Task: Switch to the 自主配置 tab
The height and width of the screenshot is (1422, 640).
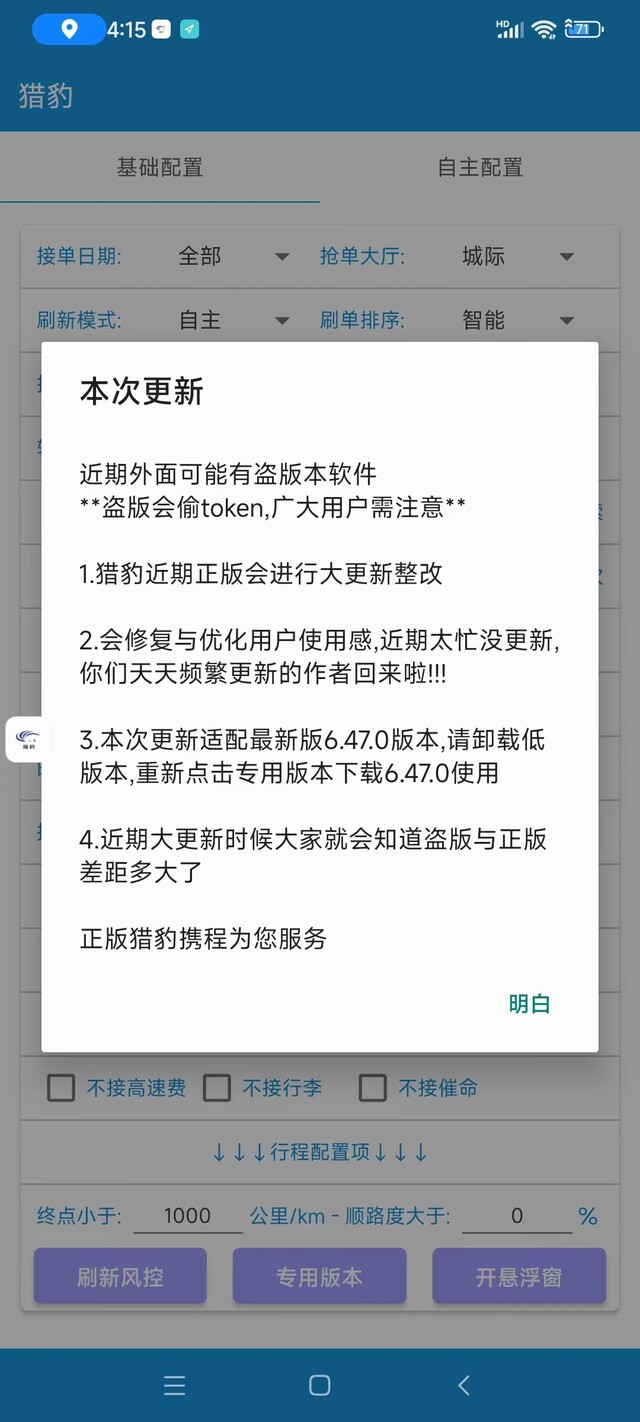Action: 480,167
